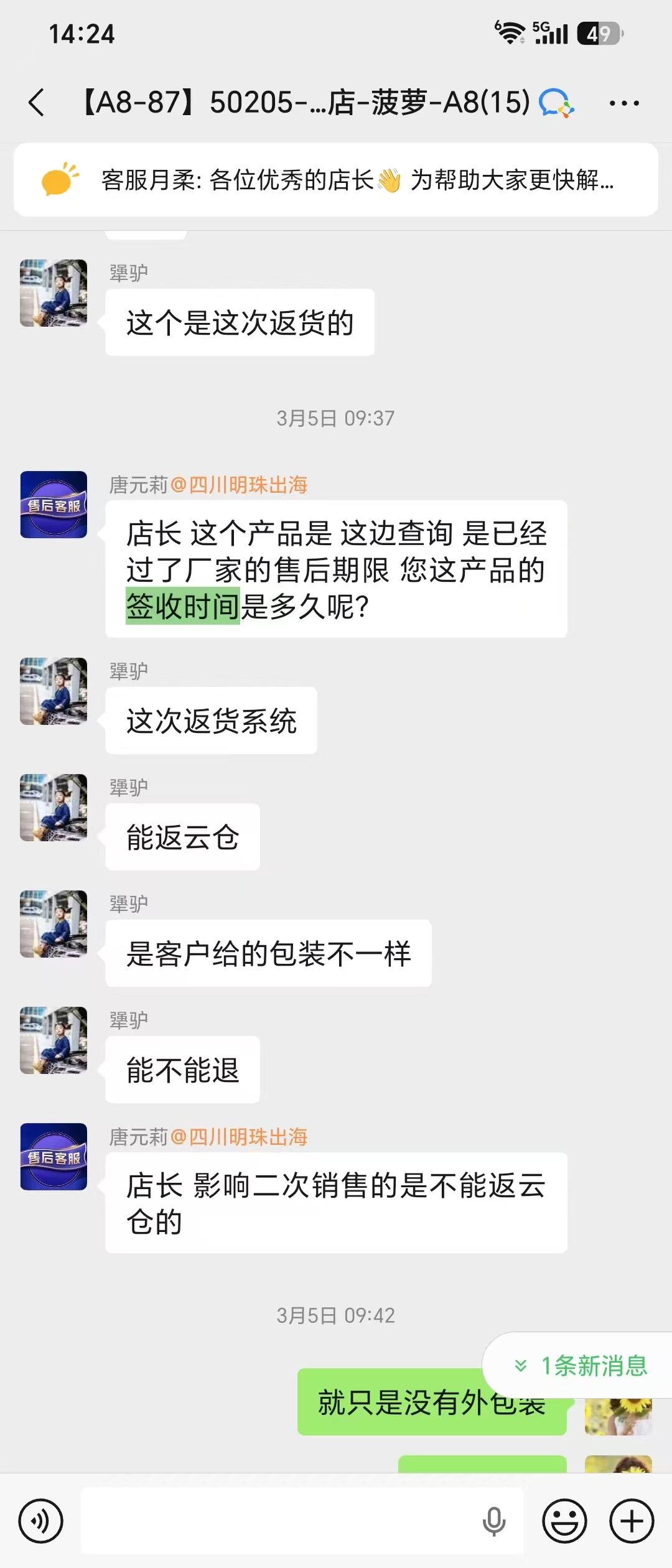Tap the microphone icon in input box

click(x=494, y=1522)
